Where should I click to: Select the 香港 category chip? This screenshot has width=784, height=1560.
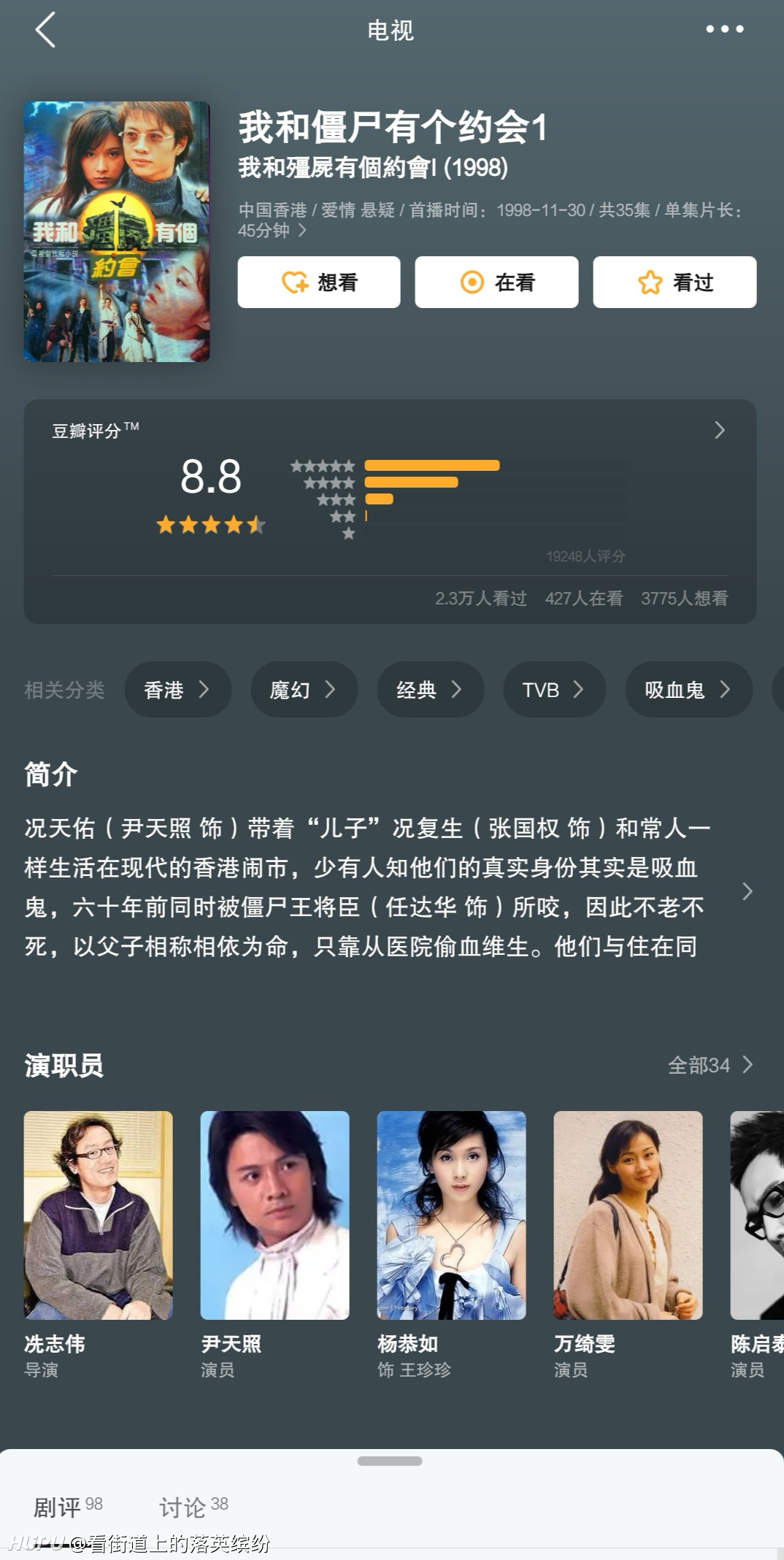[177, 689]
